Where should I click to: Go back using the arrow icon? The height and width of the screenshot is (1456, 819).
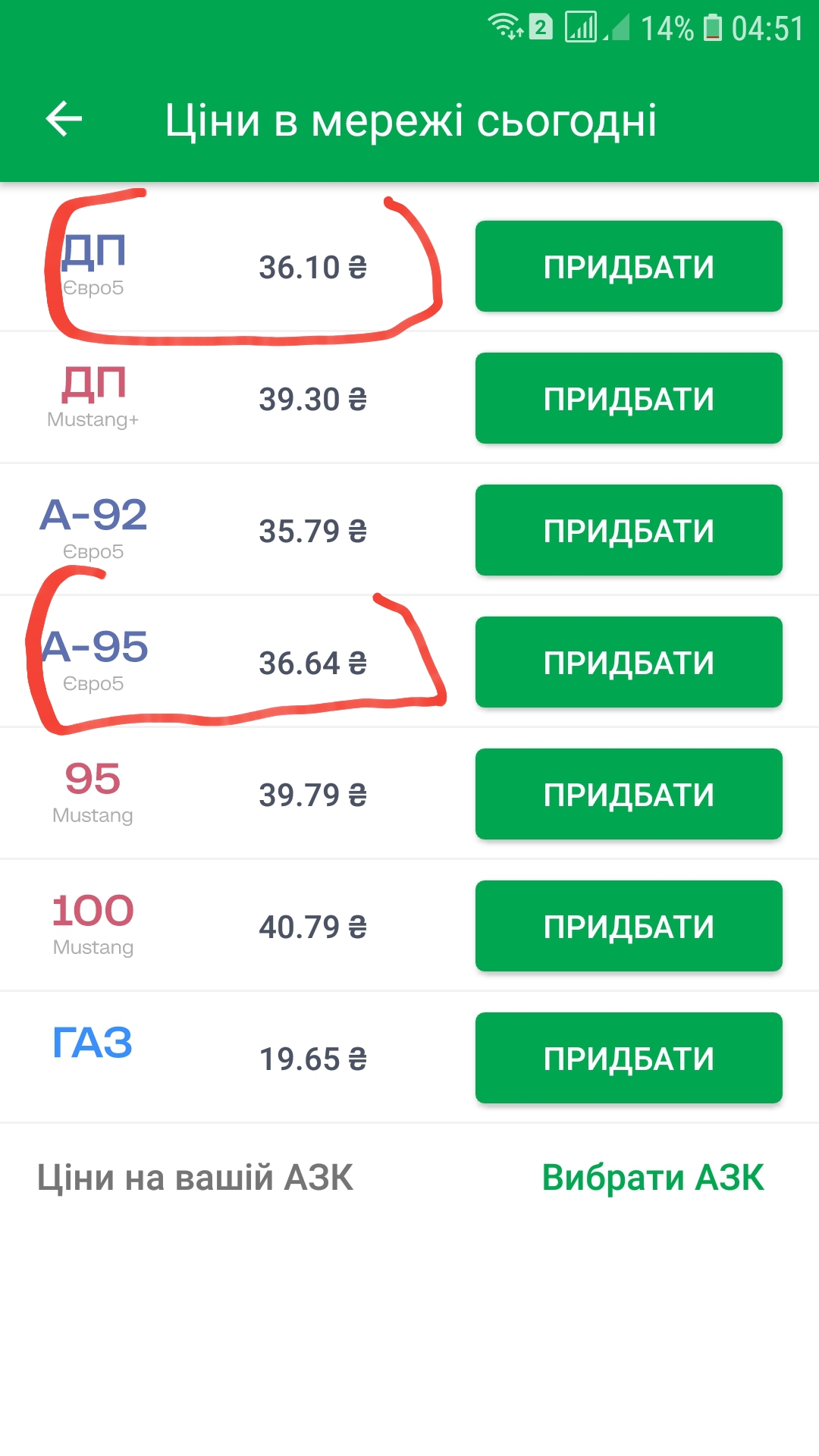pyautogui.click(x=64, y=119)
